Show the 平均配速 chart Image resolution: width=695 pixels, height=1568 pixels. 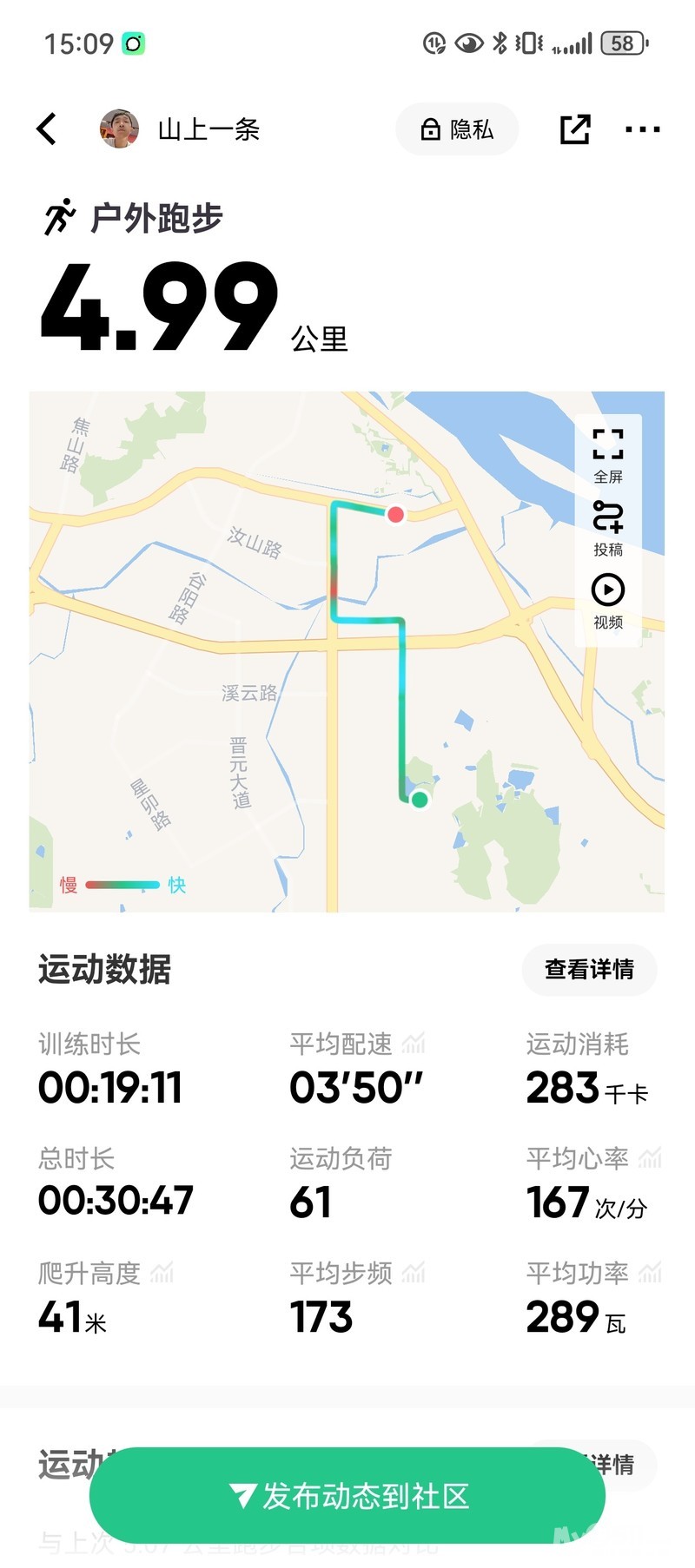point(414,1043)
